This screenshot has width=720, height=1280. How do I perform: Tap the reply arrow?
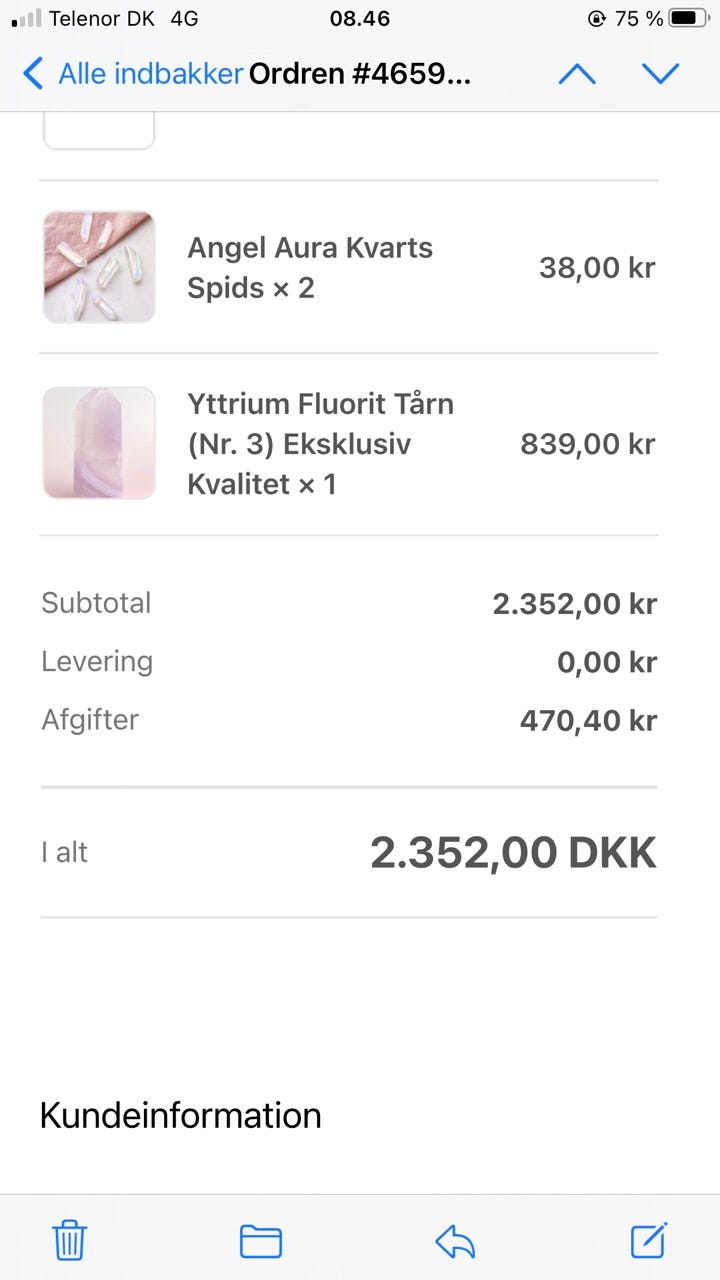click(455, 1241)
